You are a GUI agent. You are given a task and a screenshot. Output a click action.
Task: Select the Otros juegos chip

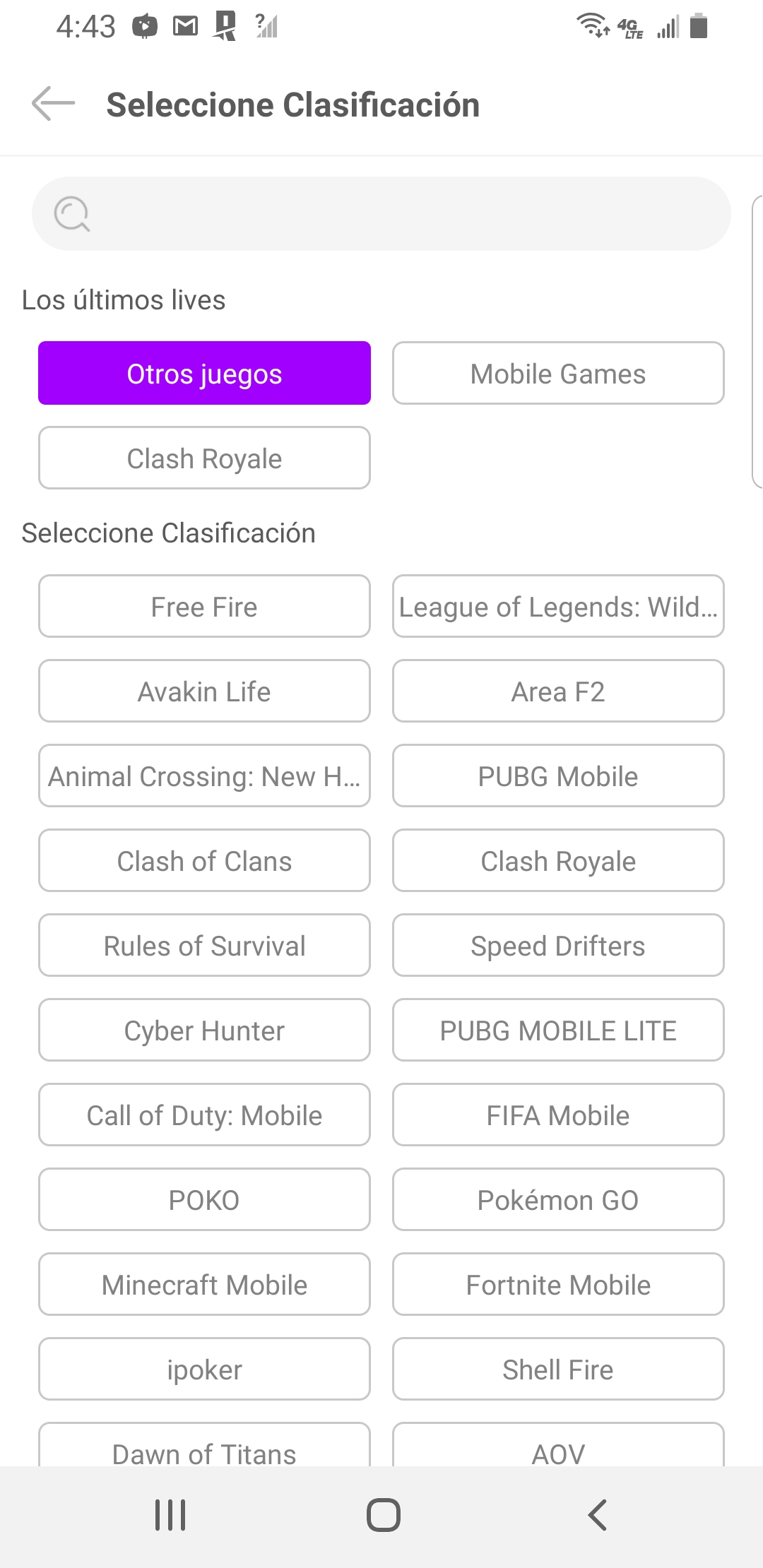[204, 373]
